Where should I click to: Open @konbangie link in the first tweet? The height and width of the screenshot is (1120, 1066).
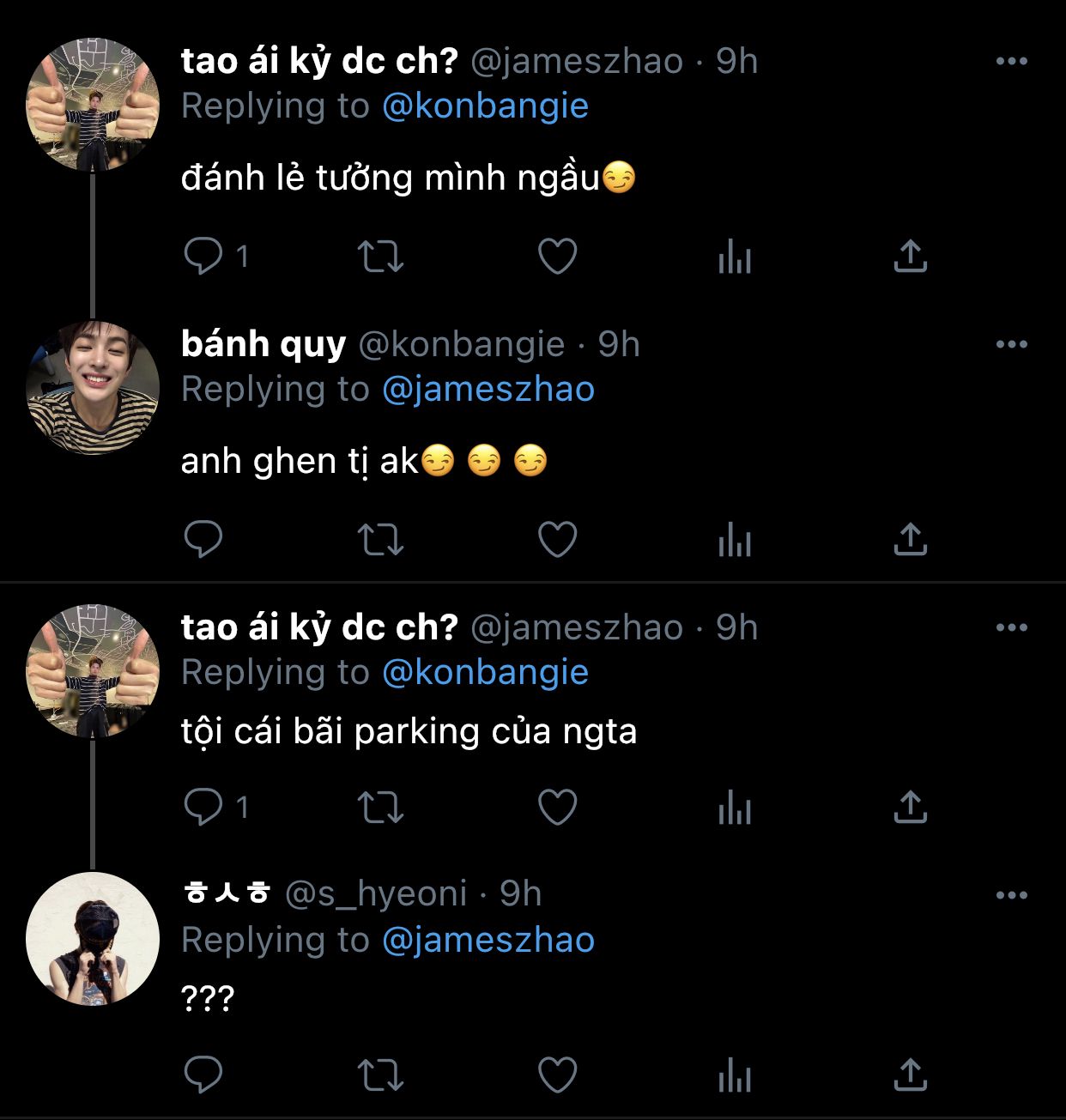point(485,106)
